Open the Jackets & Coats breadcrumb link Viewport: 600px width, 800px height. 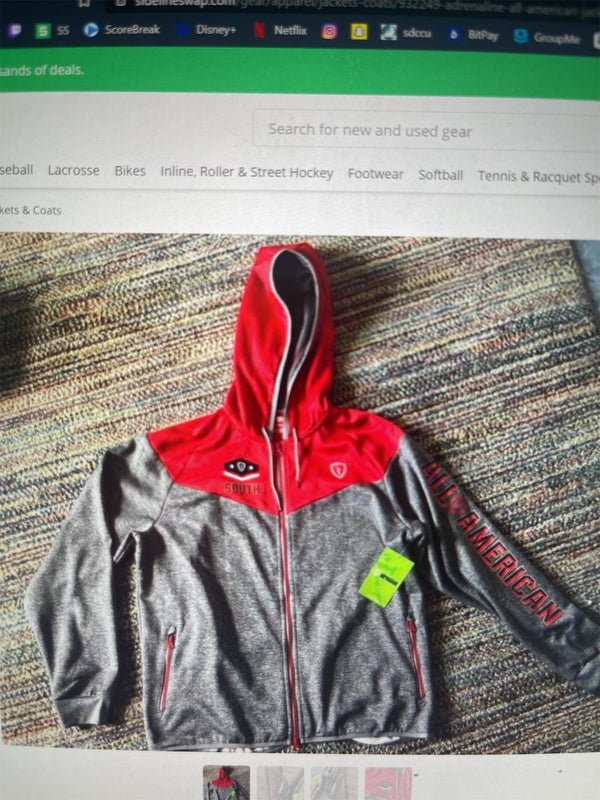tap(30, 211)
